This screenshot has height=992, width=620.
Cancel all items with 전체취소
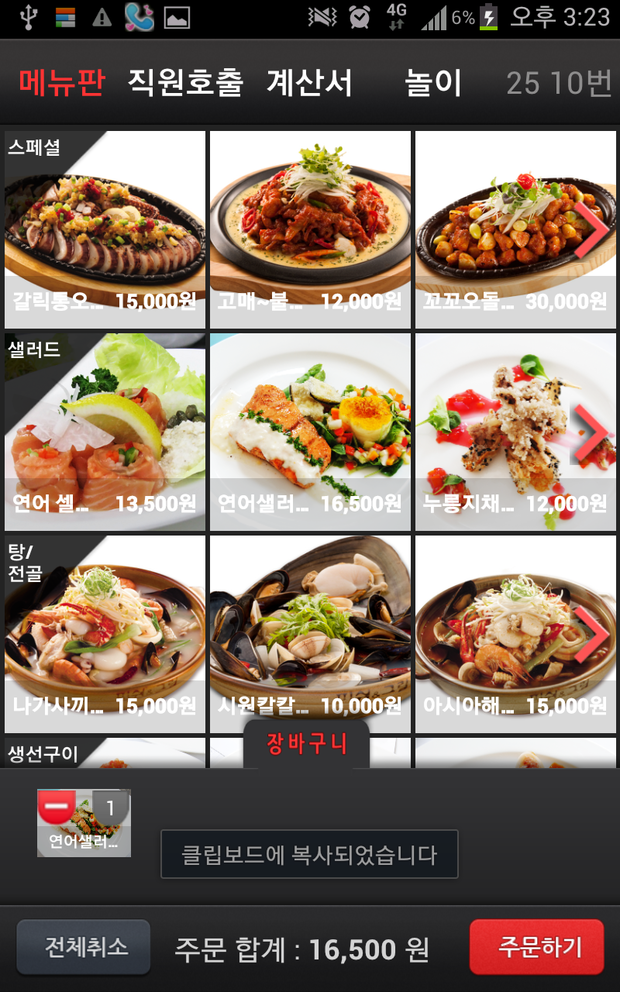pyautogui.click(x=84, y=947)
